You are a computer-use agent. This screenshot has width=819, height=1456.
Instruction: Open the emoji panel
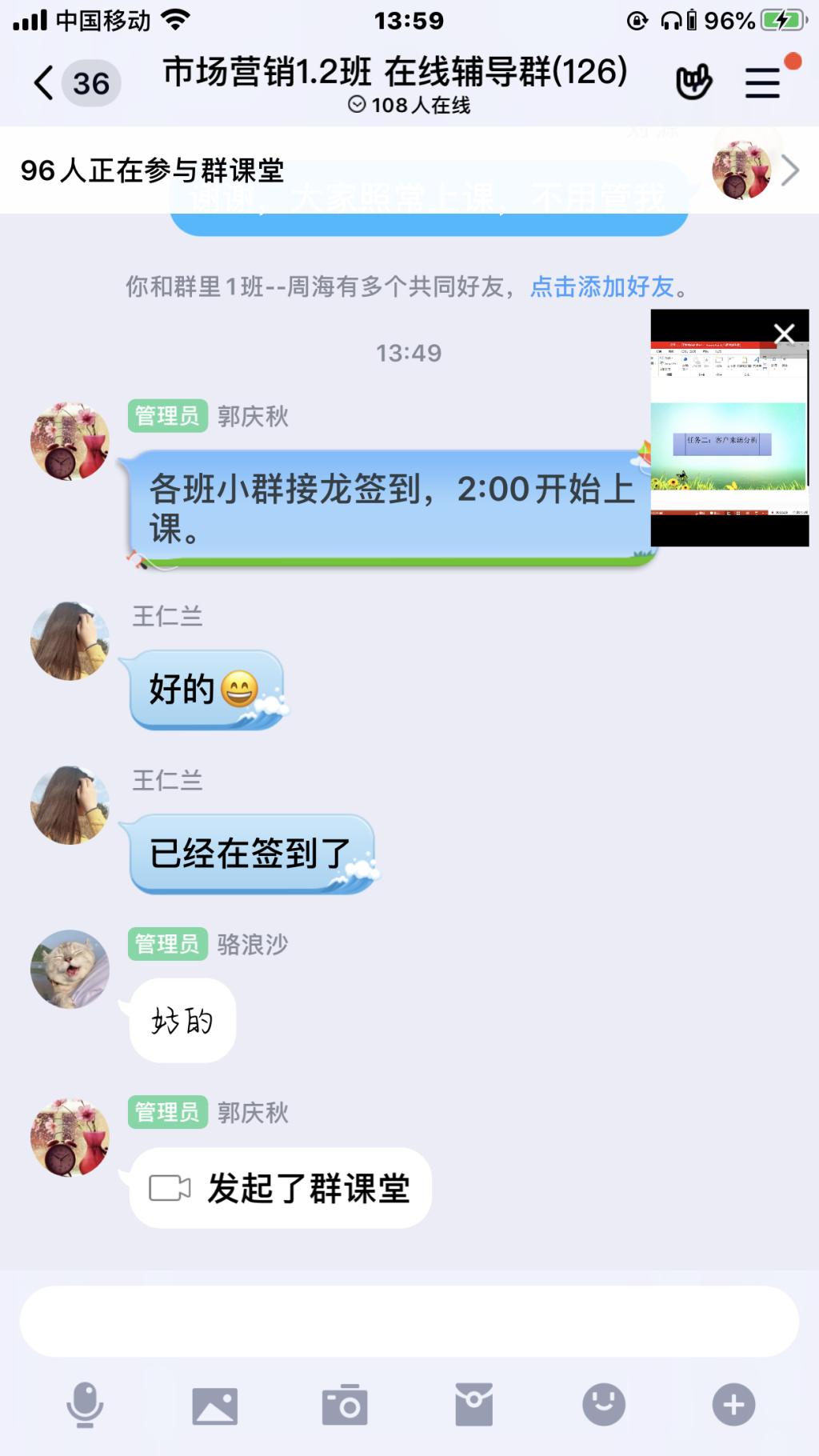[x=604, y=1404]
